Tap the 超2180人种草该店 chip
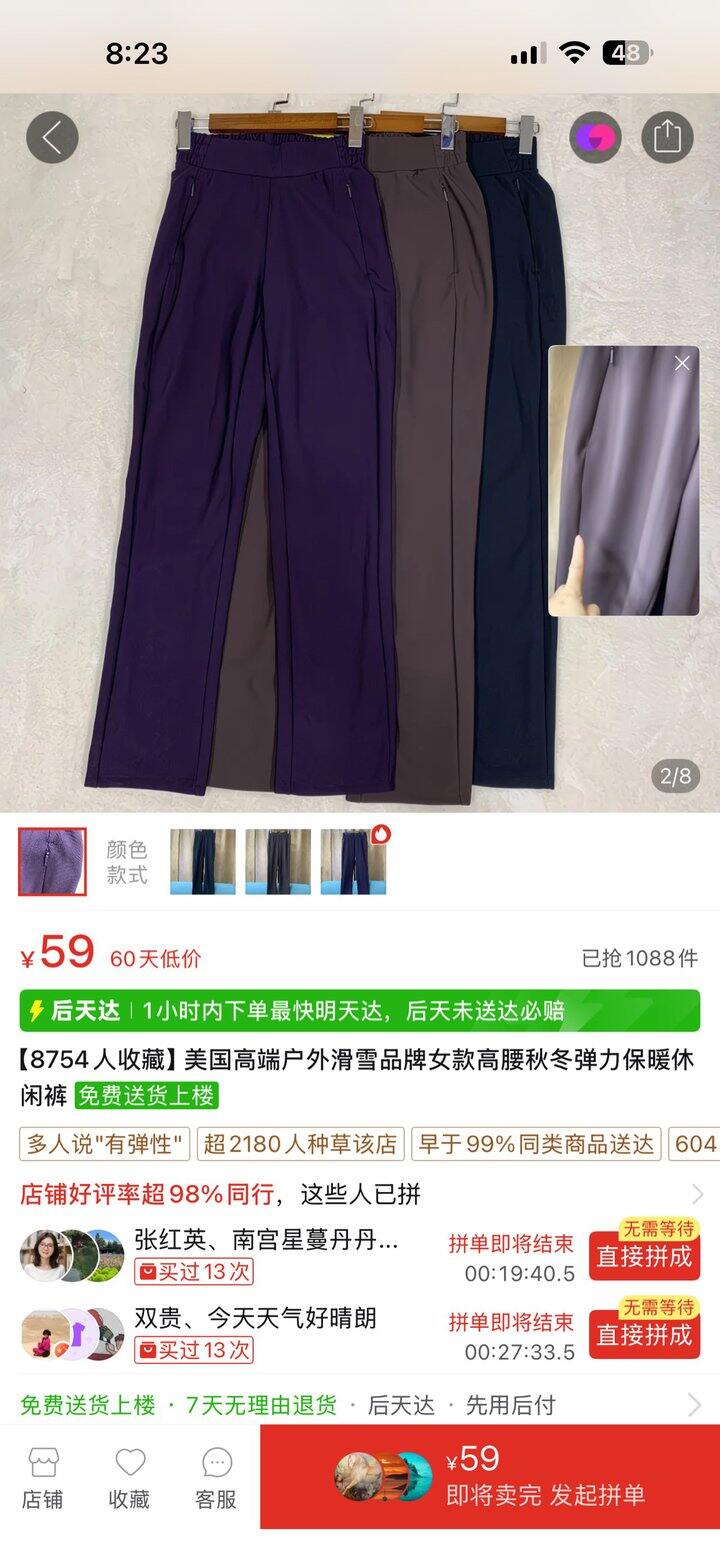 coord(300,1144)
